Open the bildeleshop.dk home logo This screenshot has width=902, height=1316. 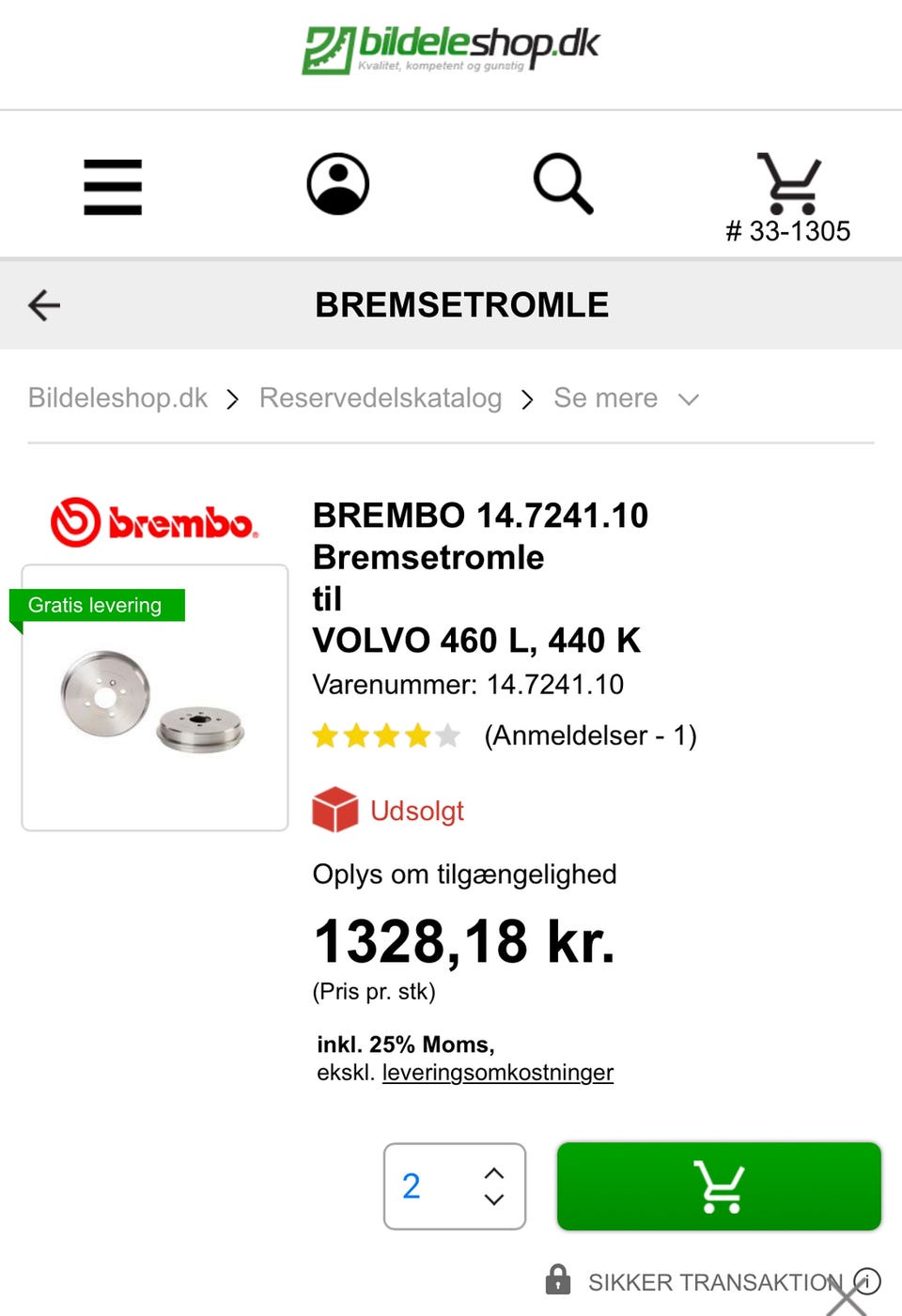click(451, 49)
